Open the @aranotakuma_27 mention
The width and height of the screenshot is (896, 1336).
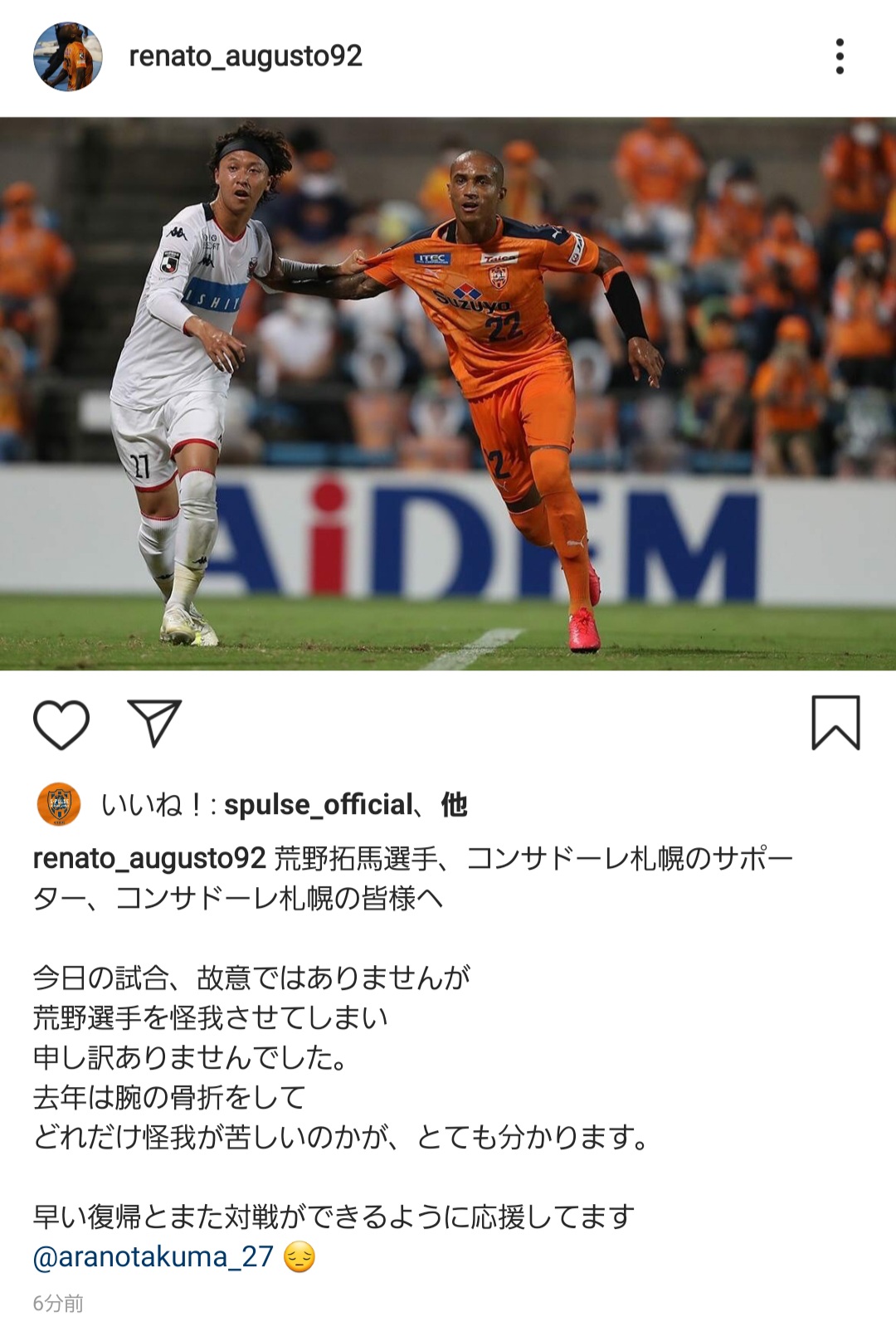(153, 1256)
